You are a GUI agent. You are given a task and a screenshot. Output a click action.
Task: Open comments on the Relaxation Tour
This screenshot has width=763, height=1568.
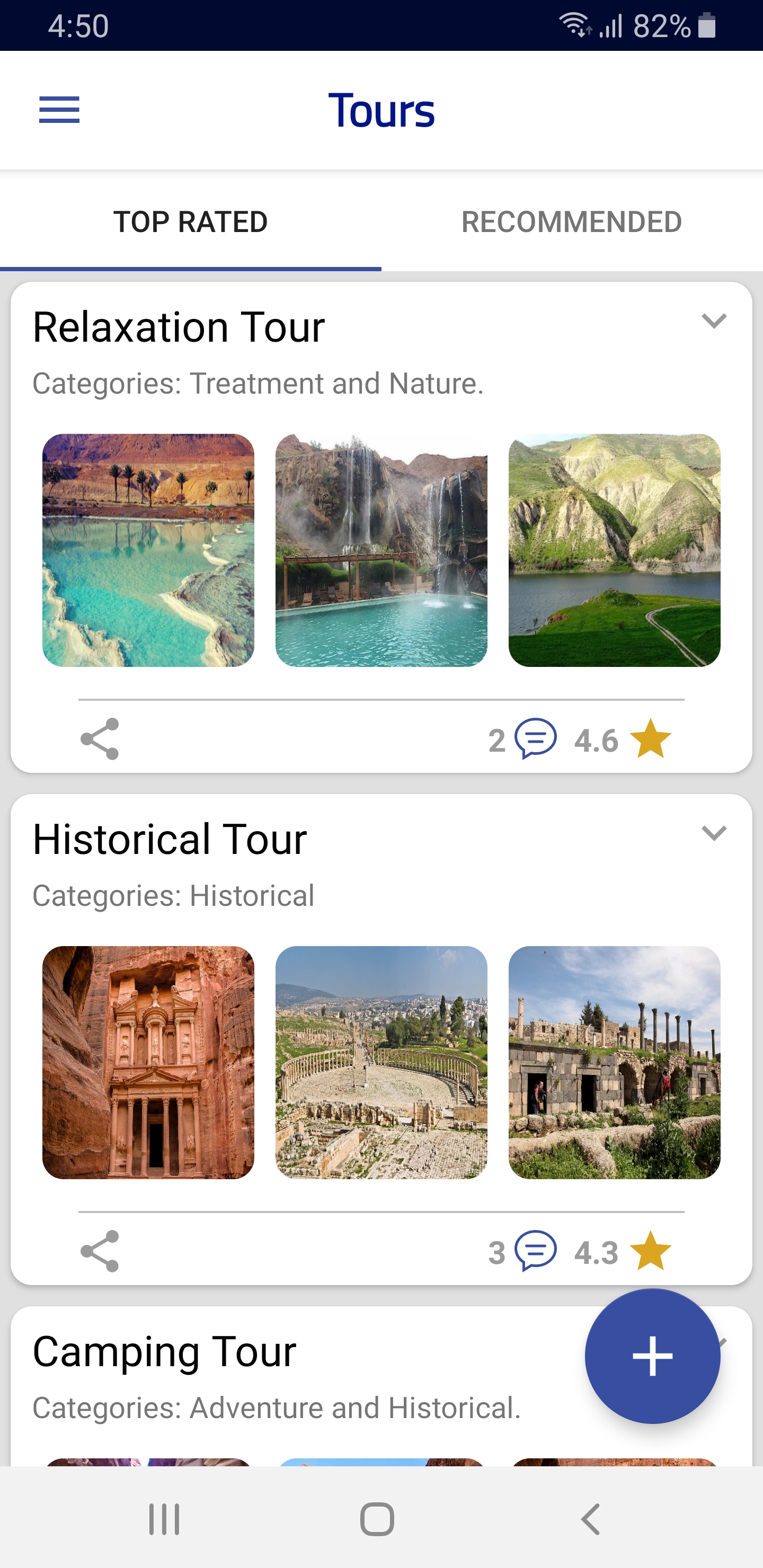coord(535,739)
